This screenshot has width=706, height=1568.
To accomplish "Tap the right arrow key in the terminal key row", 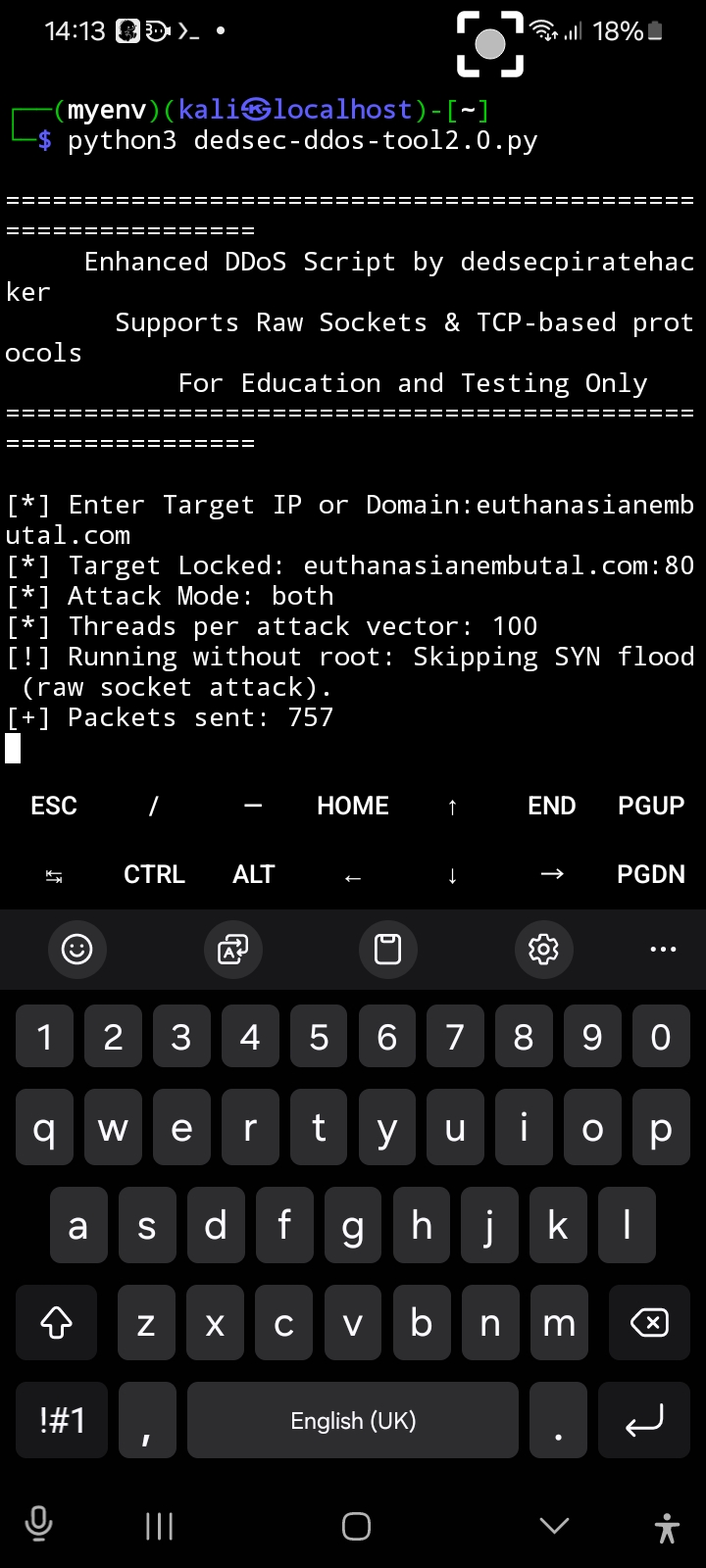I will [552, 874].
